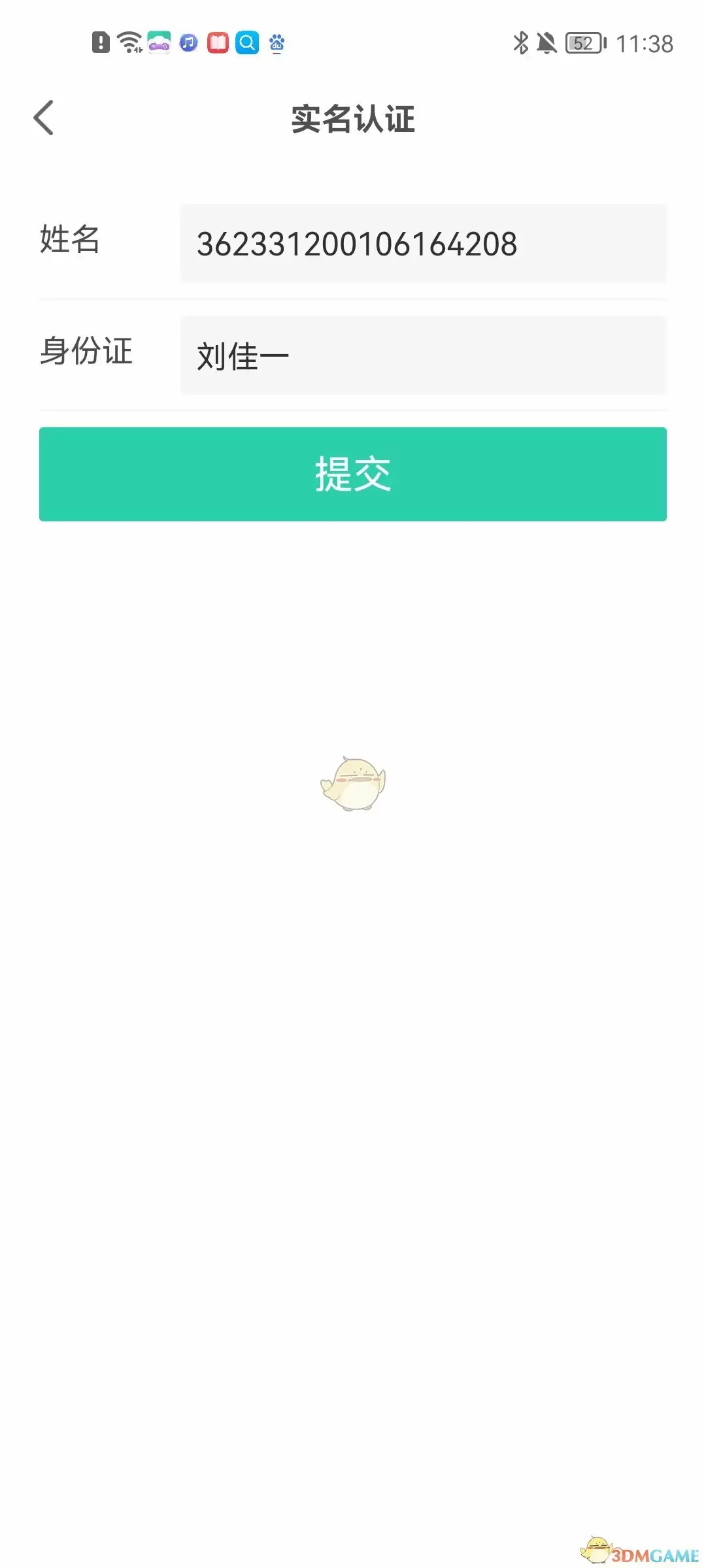The image size is (706, 1568).
Task: Tap the Bluetooth status icon
Action: click(x=521, y=43)
